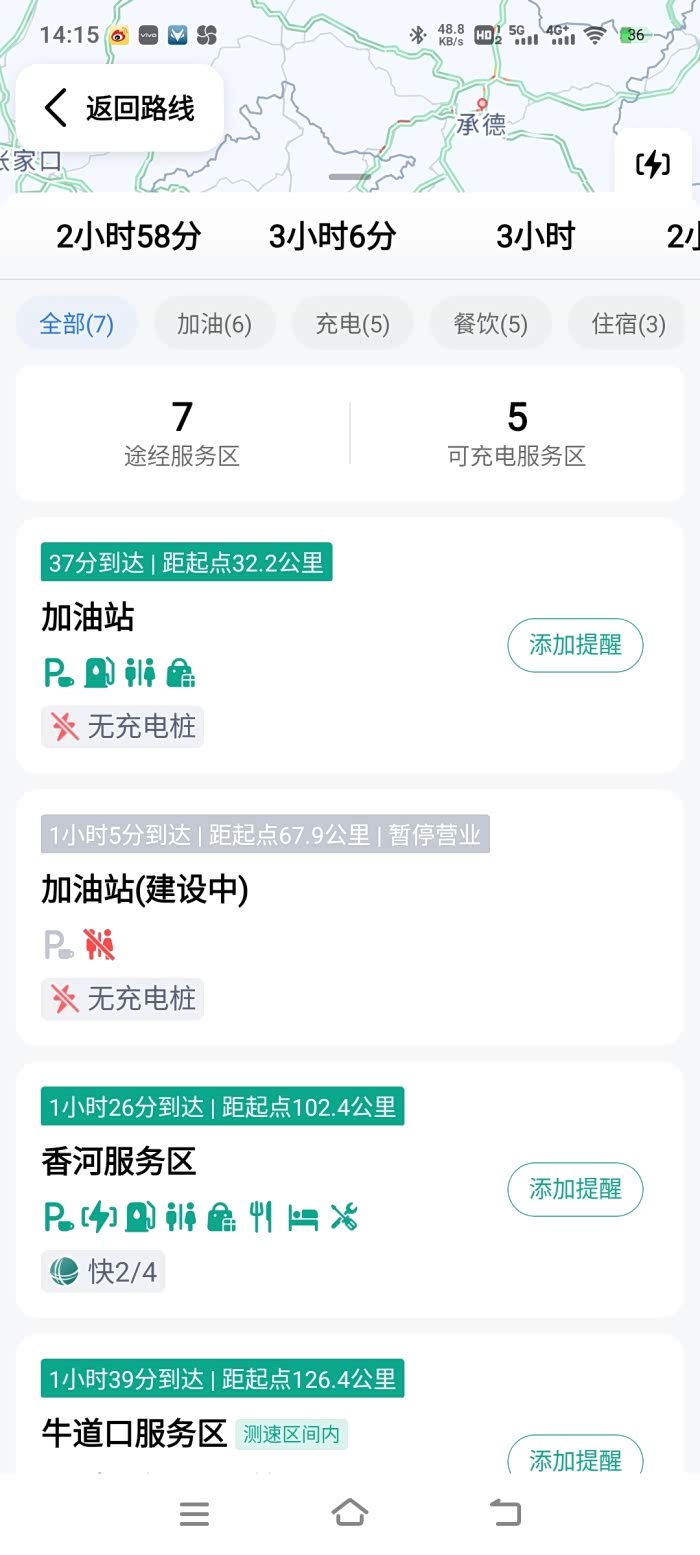Open 香河服务区 details card

[350, 1190]
